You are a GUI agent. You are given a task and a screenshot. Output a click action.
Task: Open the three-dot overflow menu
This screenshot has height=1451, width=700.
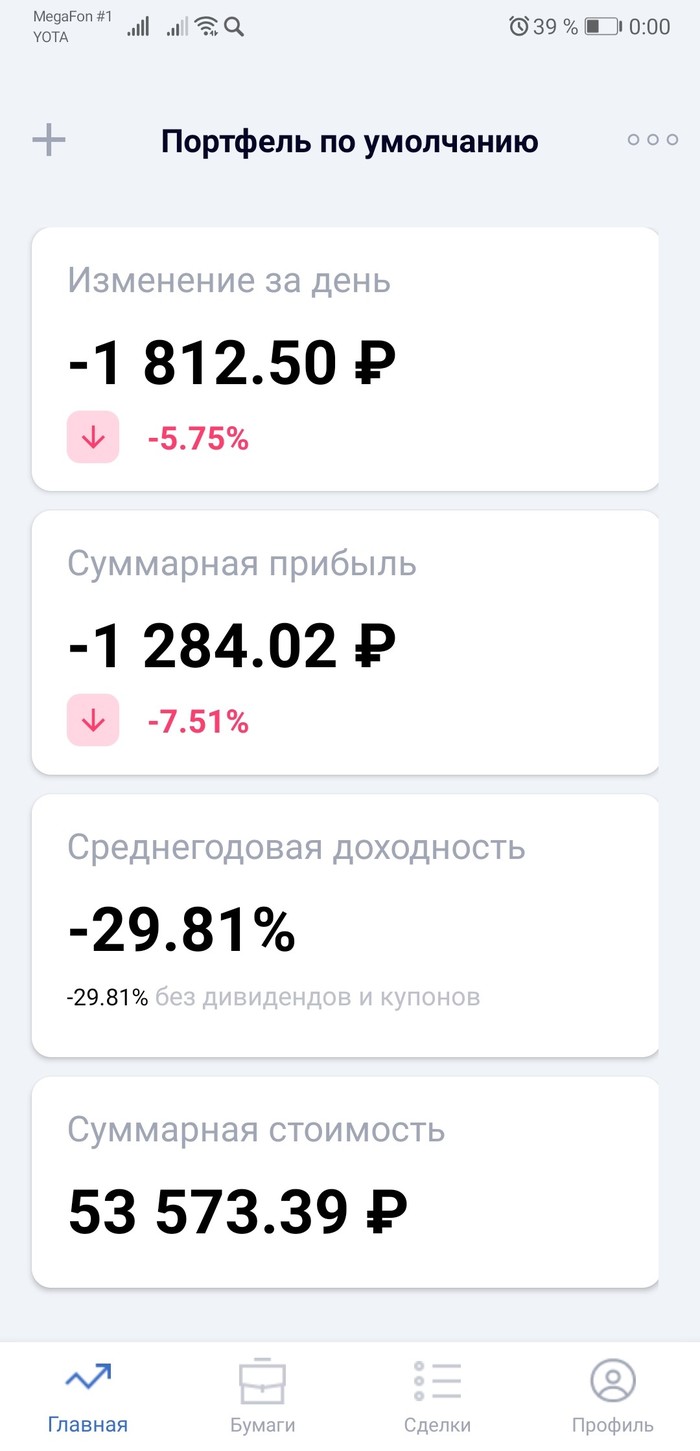[x=652, y=140]
